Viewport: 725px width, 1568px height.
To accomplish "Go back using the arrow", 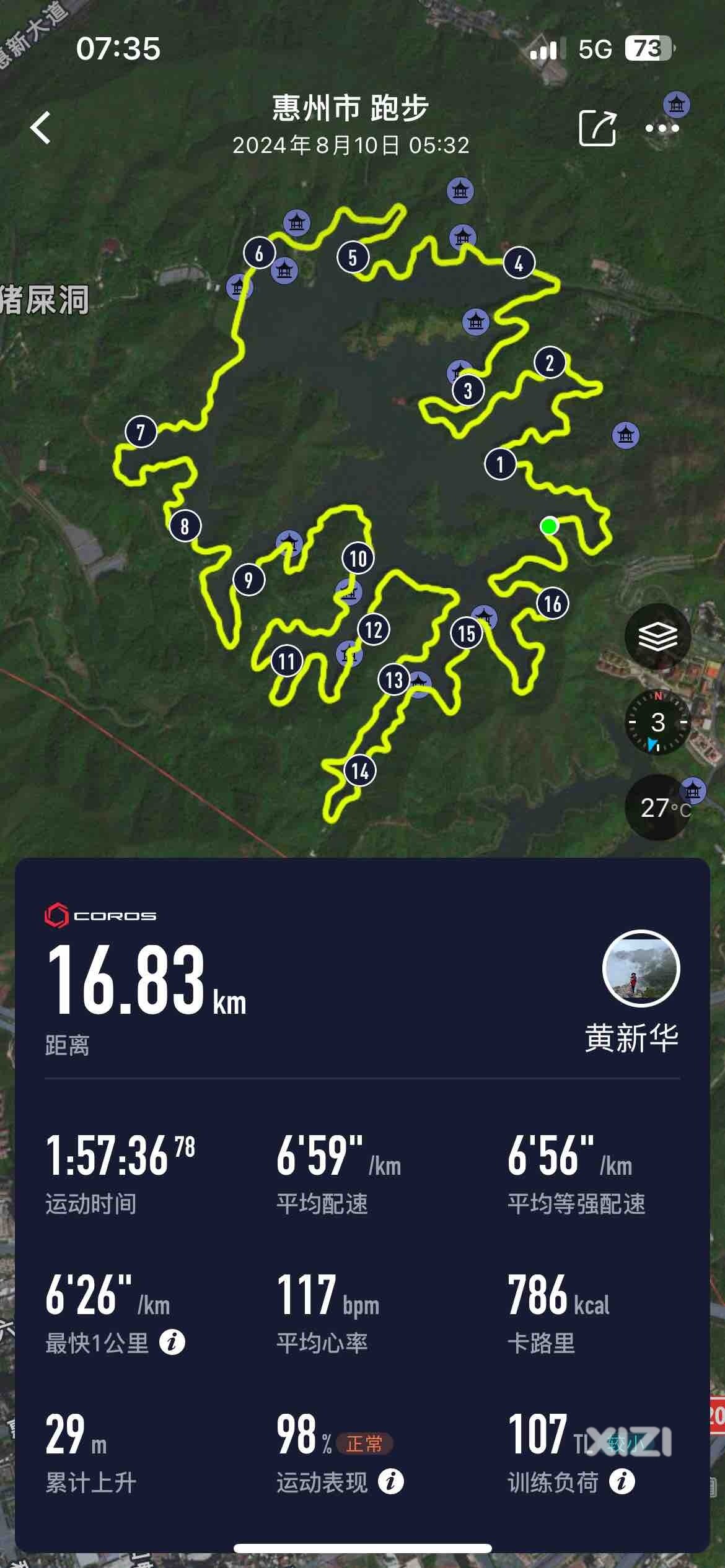I will click(x=41, y=128).
